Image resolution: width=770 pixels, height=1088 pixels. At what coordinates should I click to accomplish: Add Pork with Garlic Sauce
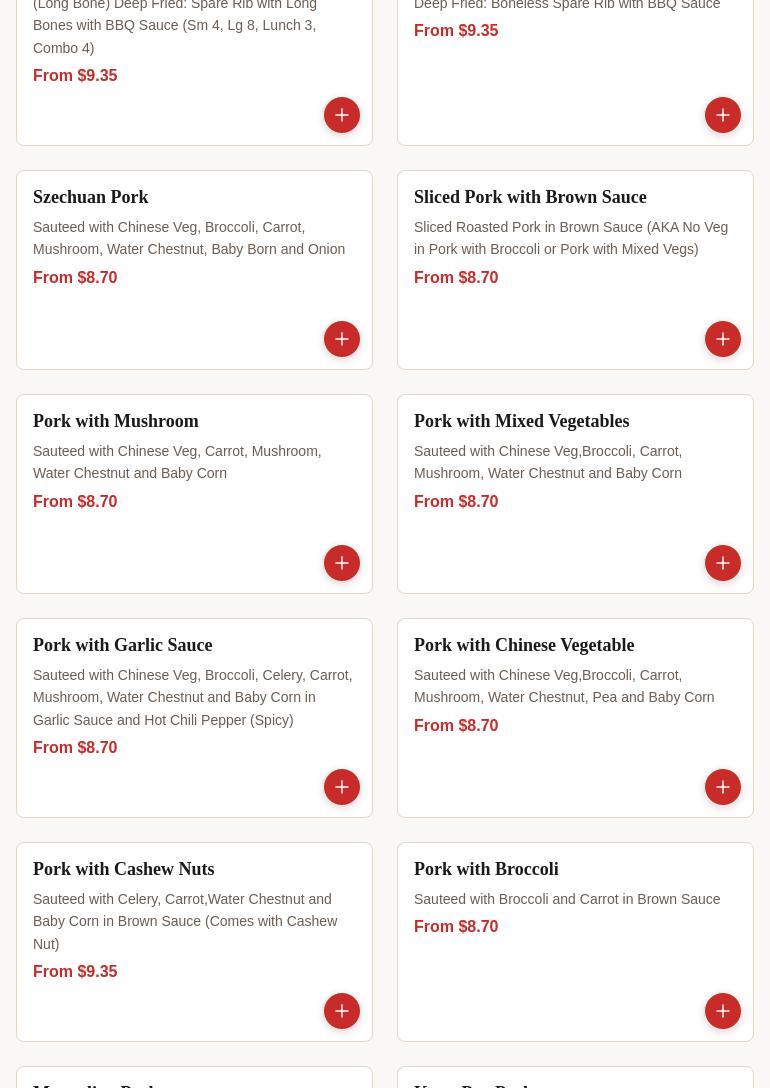point(341,787)
